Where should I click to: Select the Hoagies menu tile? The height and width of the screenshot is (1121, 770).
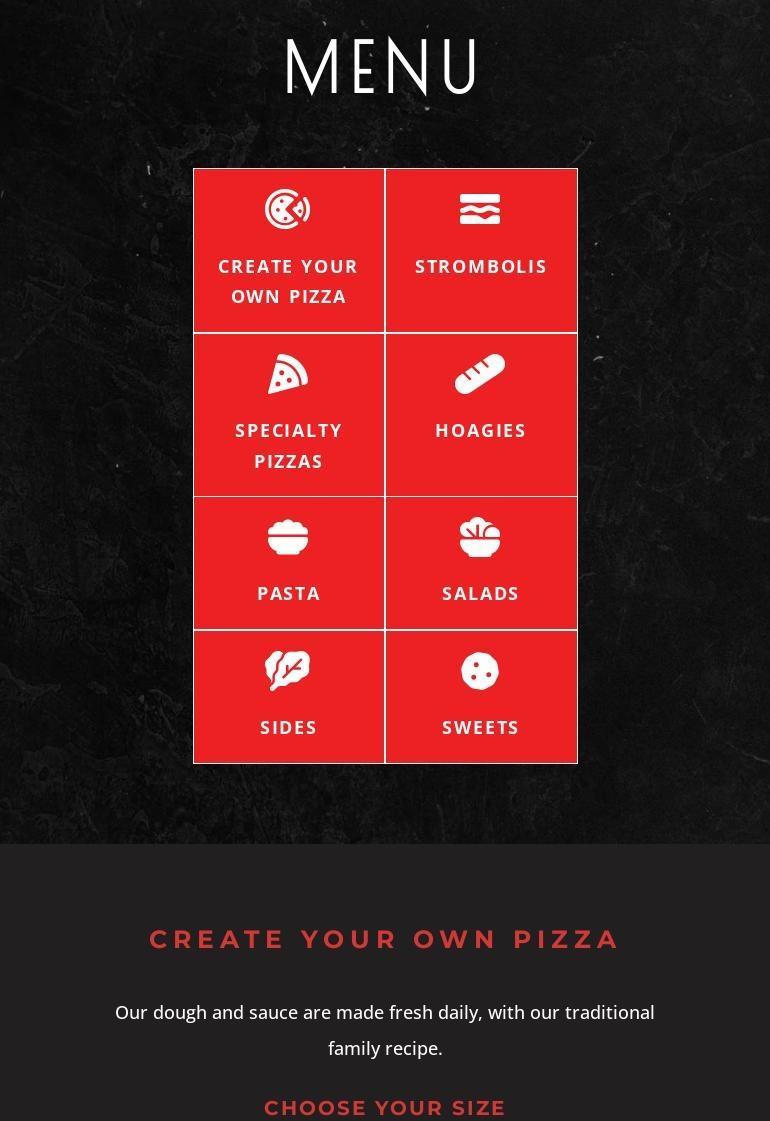(x=481, y=415)
